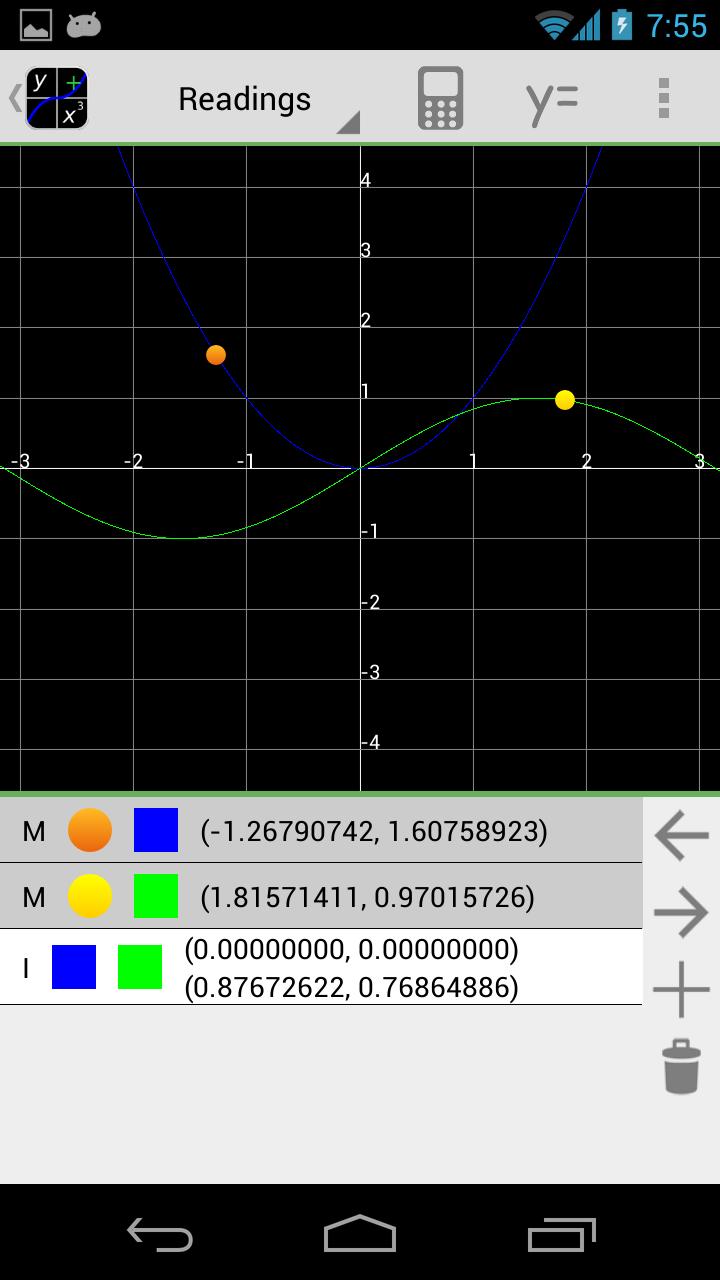Open the calculator keypad
Screen dimensions: 720x1280
click(440, 98)
